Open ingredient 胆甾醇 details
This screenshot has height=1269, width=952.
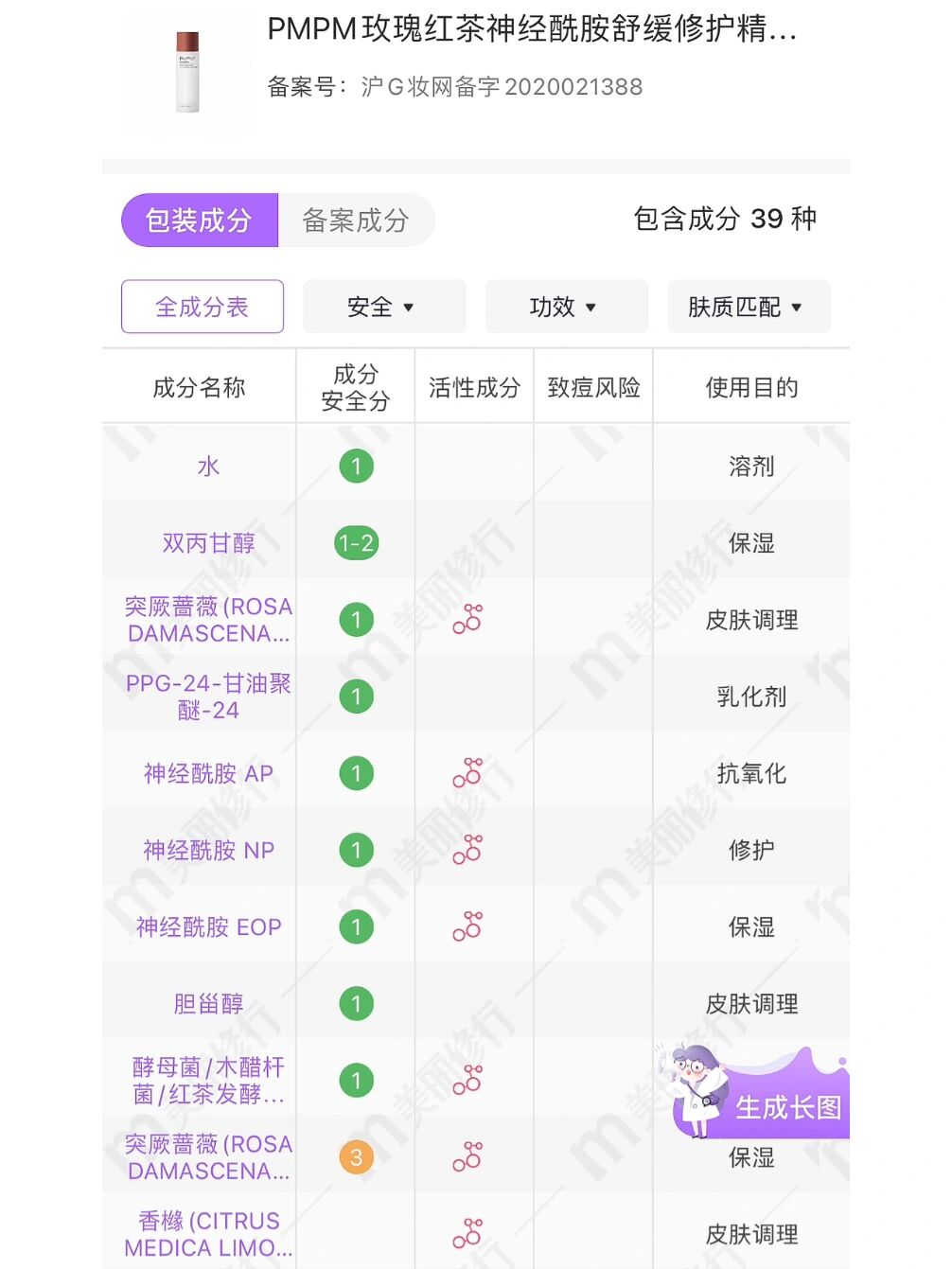208,1003
